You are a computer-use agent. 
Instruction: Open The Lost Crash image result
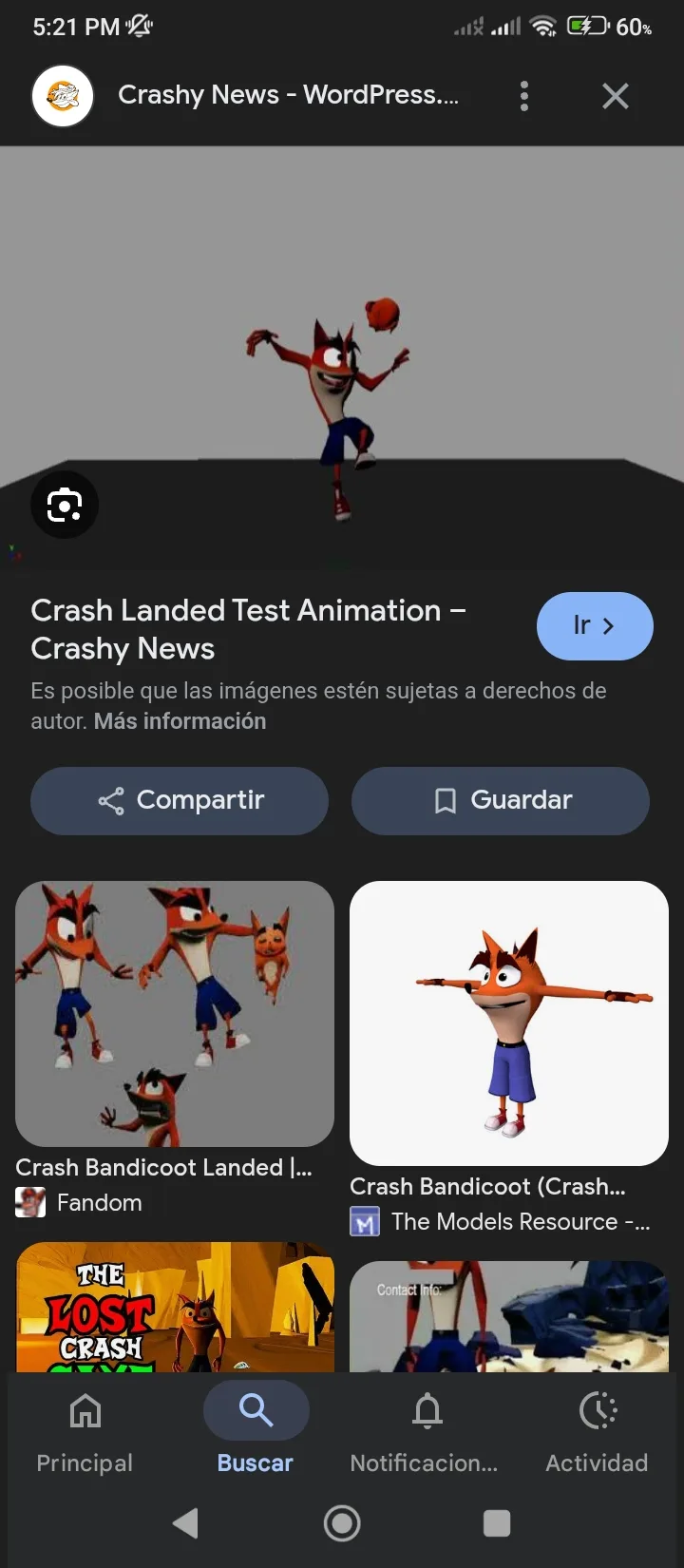(x=175, y=1307)
